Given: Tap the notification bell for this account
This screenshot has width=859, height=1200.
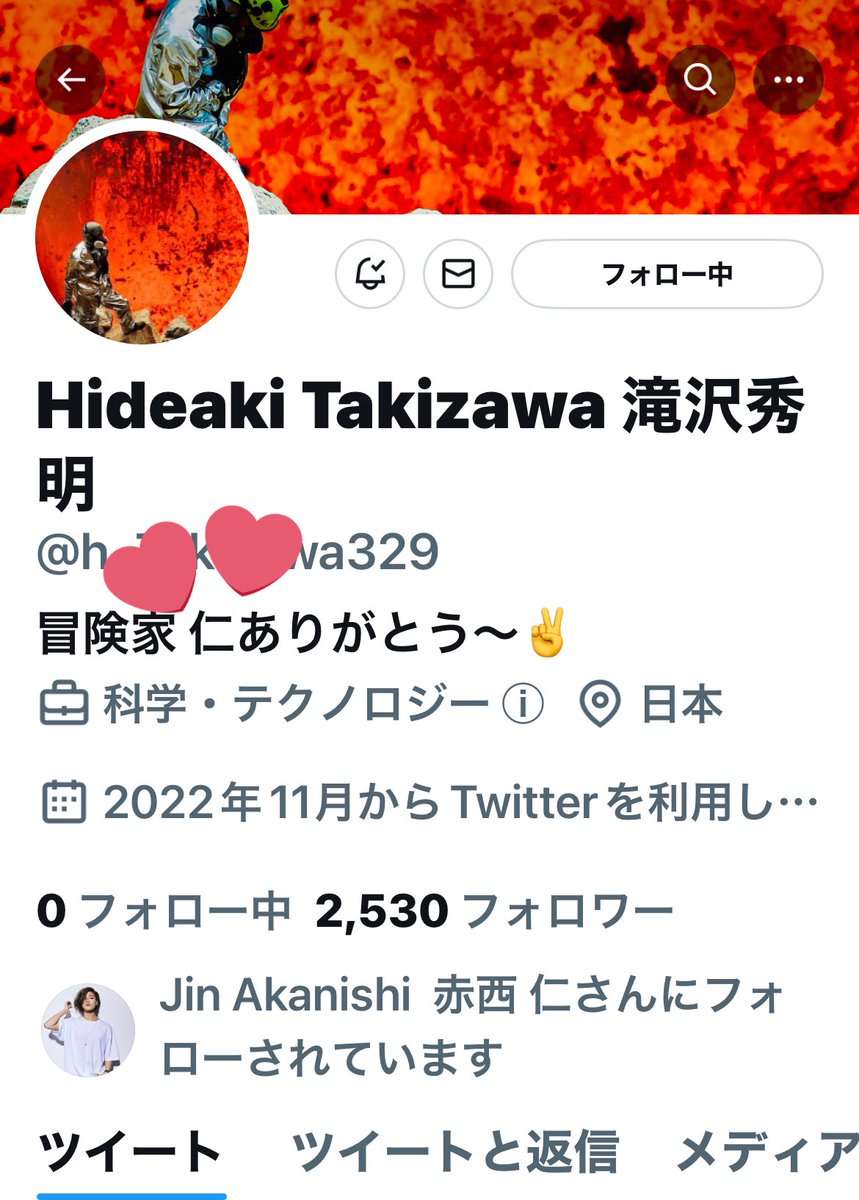Looking at the screenshot, I should pyautogui.click(x=369, y=273).
